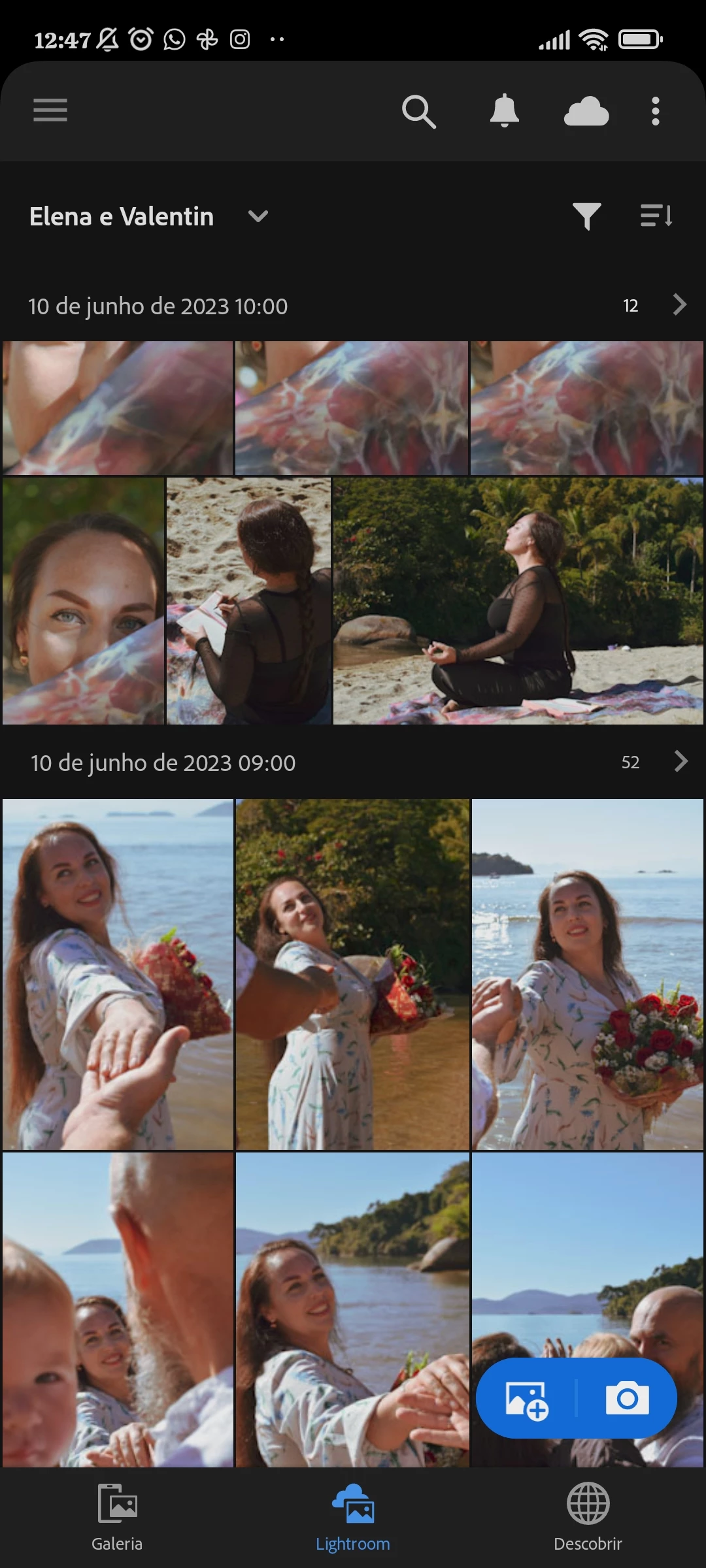The width and height of the screenshot is (706, 1568).
Task: Go to the Descobrir tab
Action: 588,1517
